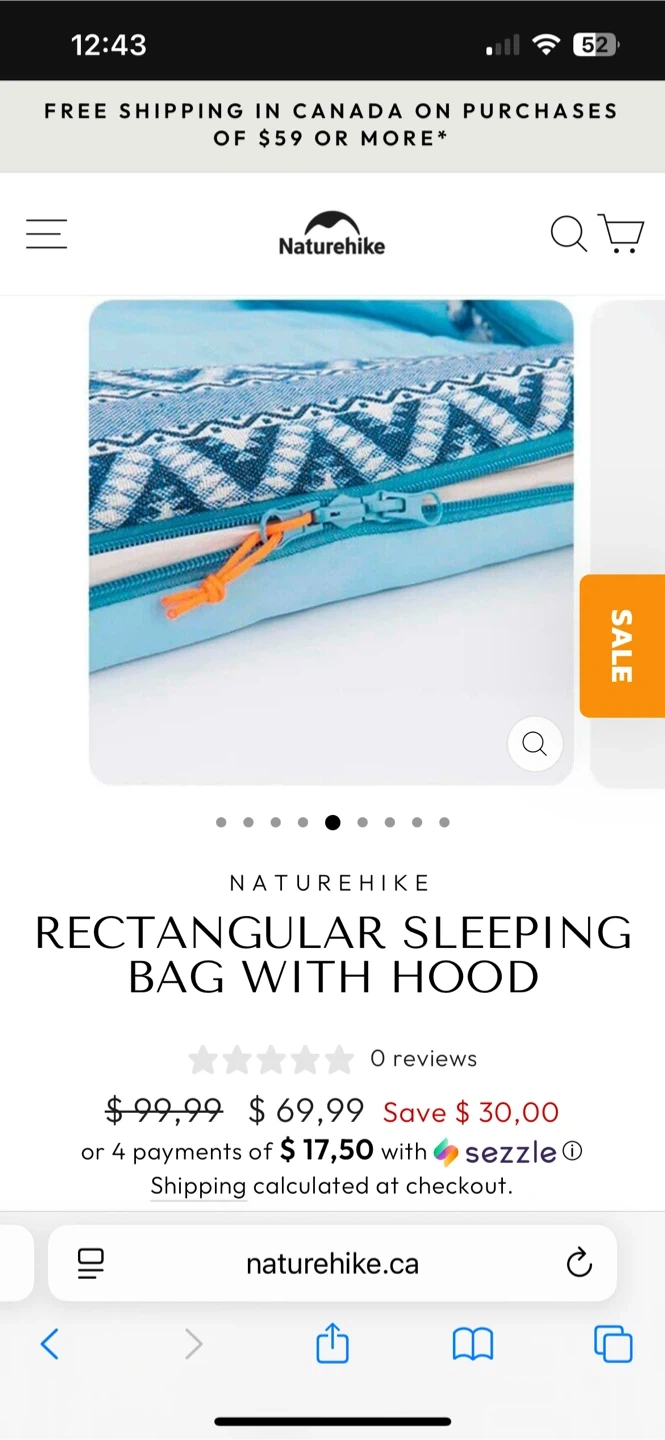Open the zipper product photo
Screen dimensions: 665x1440
[331, 543]
